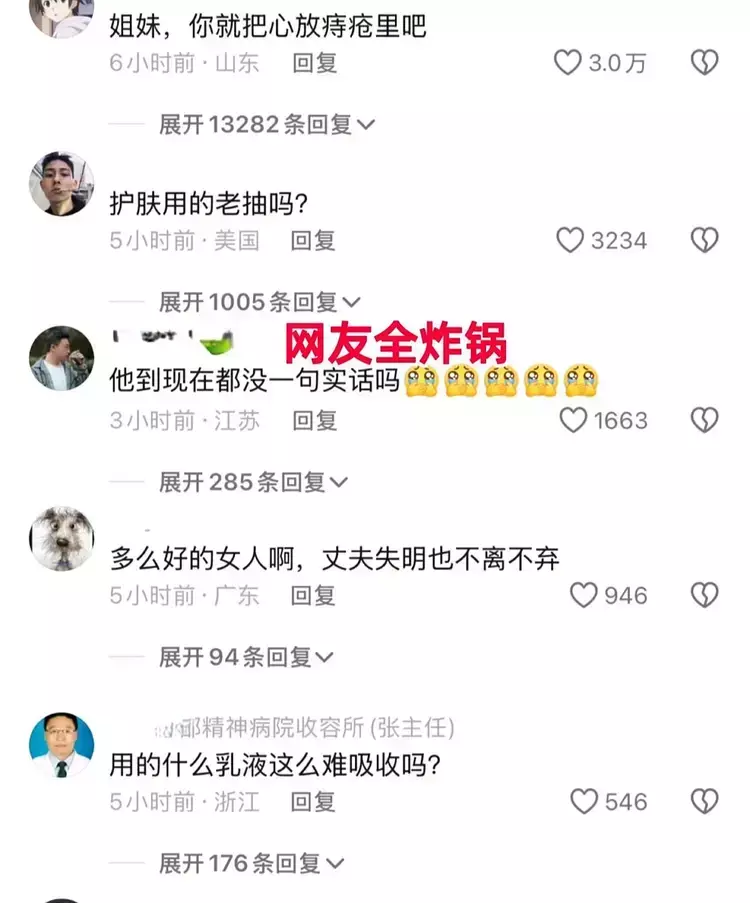Expand 1005 replies
This screenshot has width=750, height=903.
click(x=258, y=302)
